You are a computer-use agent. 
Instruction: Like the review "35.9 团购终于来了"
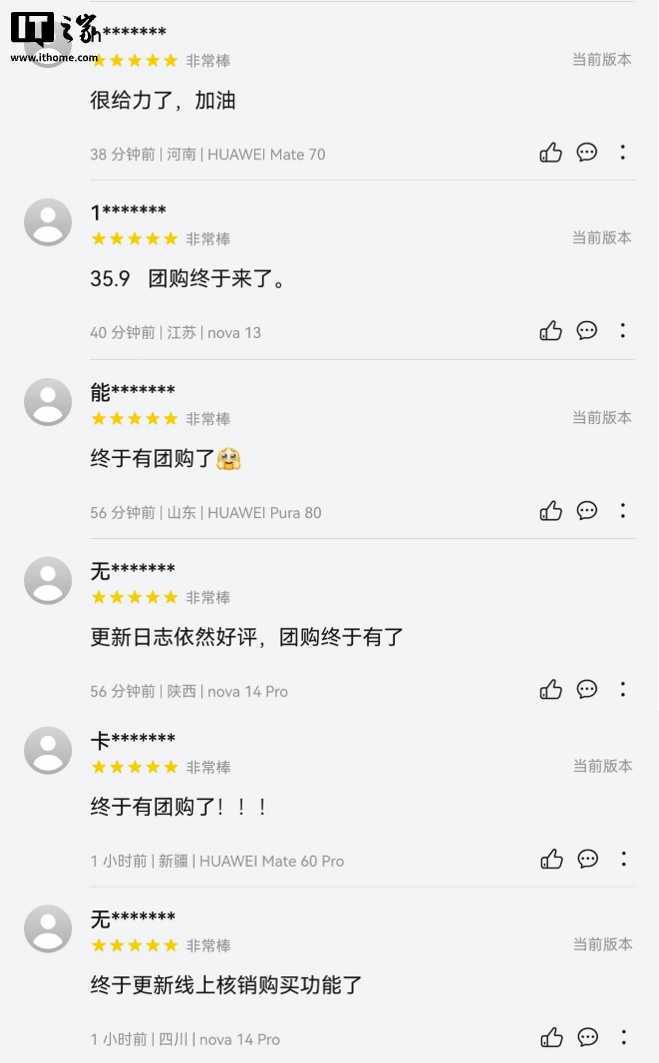(x=551, y=331)
